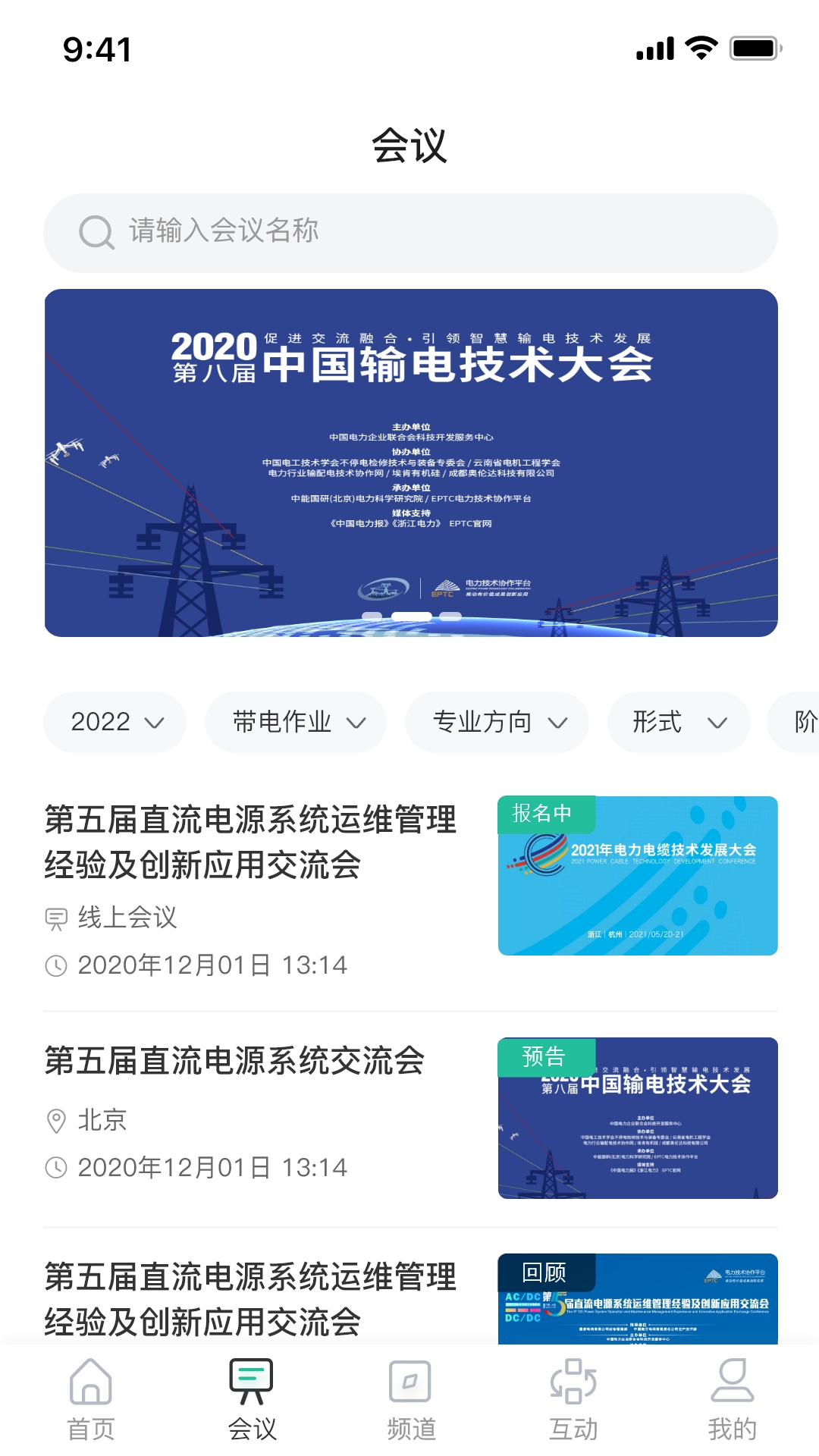
Task: Open the 带电作业 category dropdown
Action: click(295, 722)
